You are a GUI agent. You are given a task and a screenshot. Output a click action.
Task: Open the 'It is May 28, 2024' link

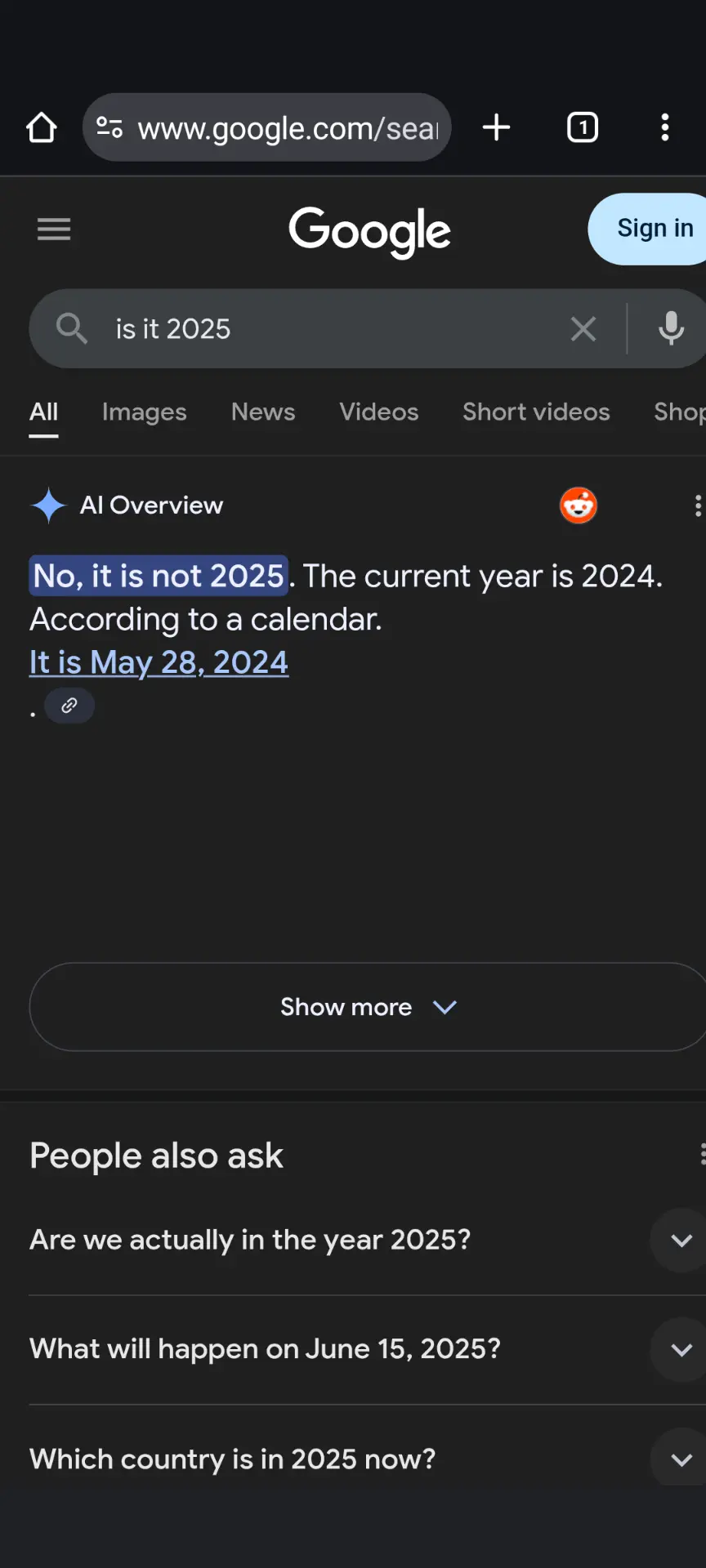pos(159,662)
